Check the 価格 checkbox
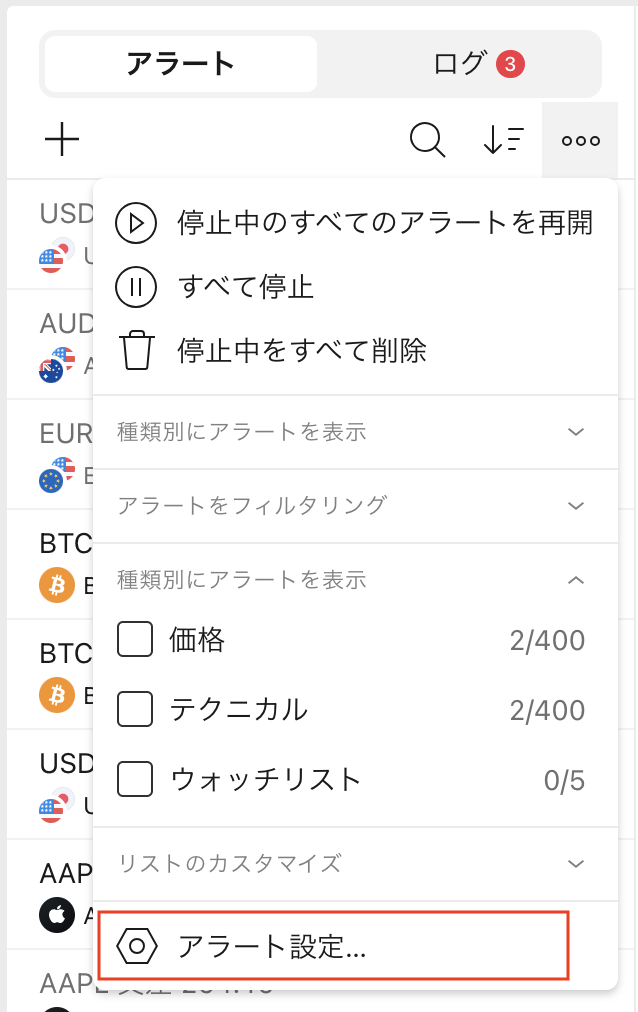Image resolution: width=638 pixels, height=1012 pixels. [135, 640]
